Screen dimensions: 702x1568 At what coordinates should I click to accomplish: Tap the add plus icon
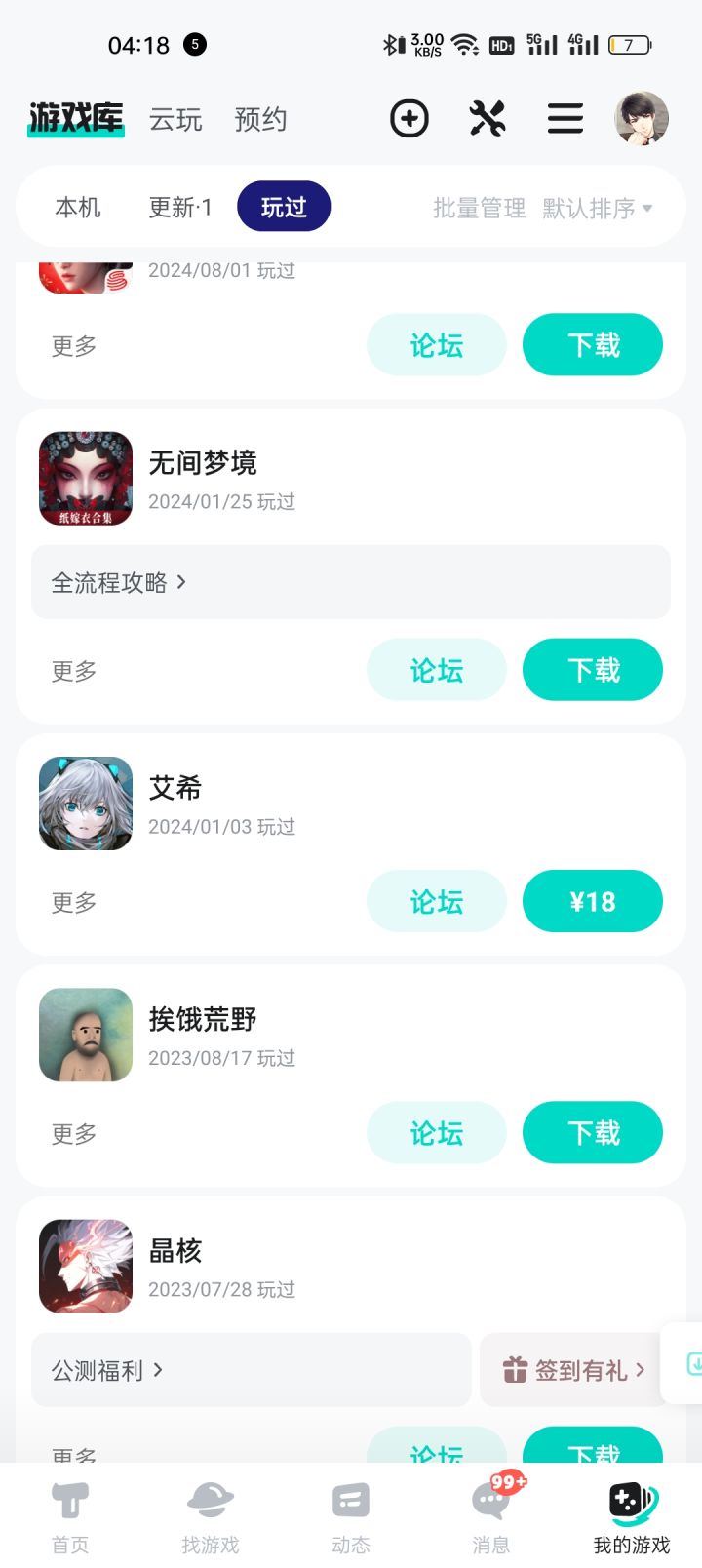[x=409, y=119]
